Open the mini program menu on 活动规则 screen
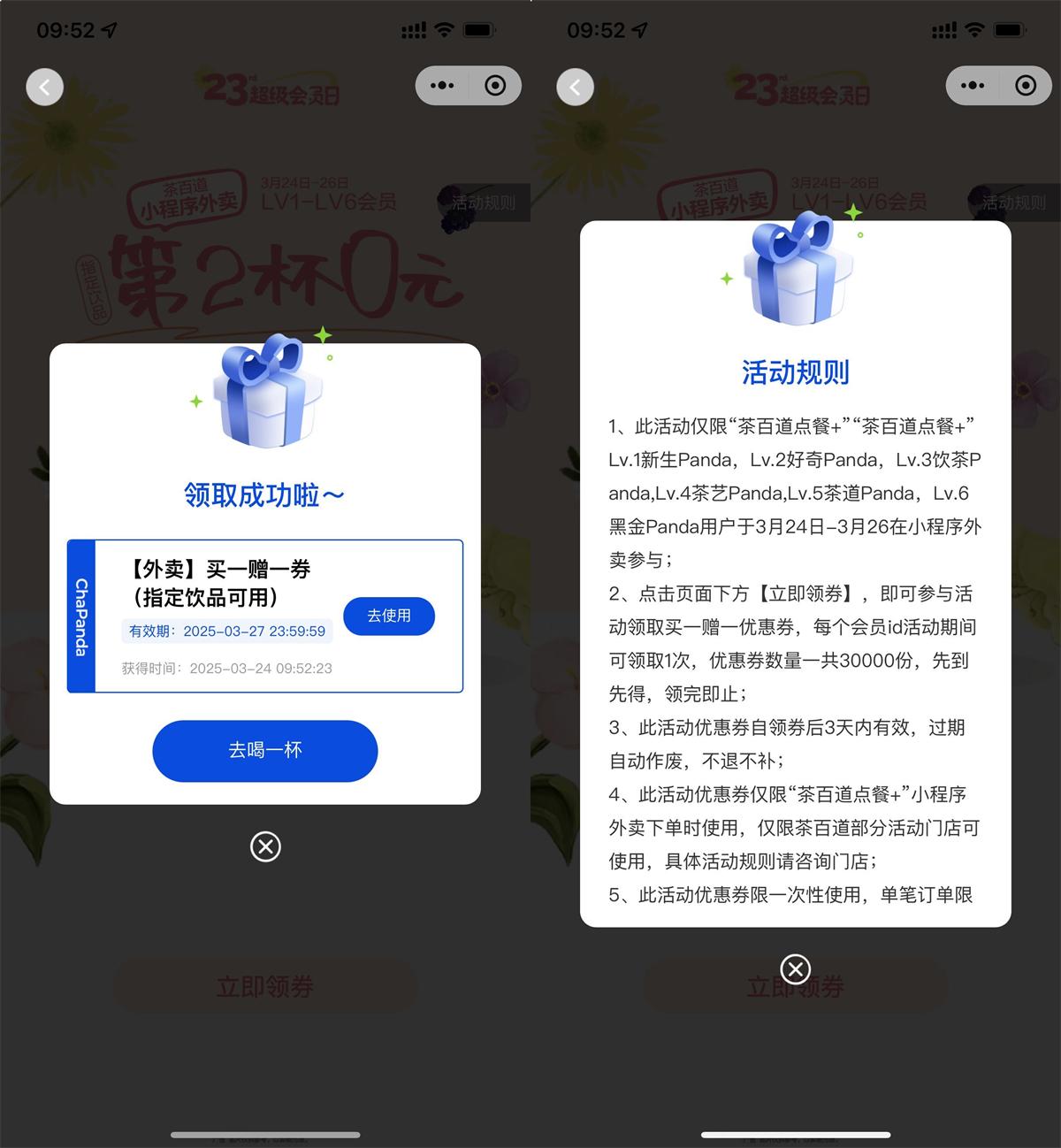Image resolution: width=1061 pixels, height=1148 pixels. (972, 86)
